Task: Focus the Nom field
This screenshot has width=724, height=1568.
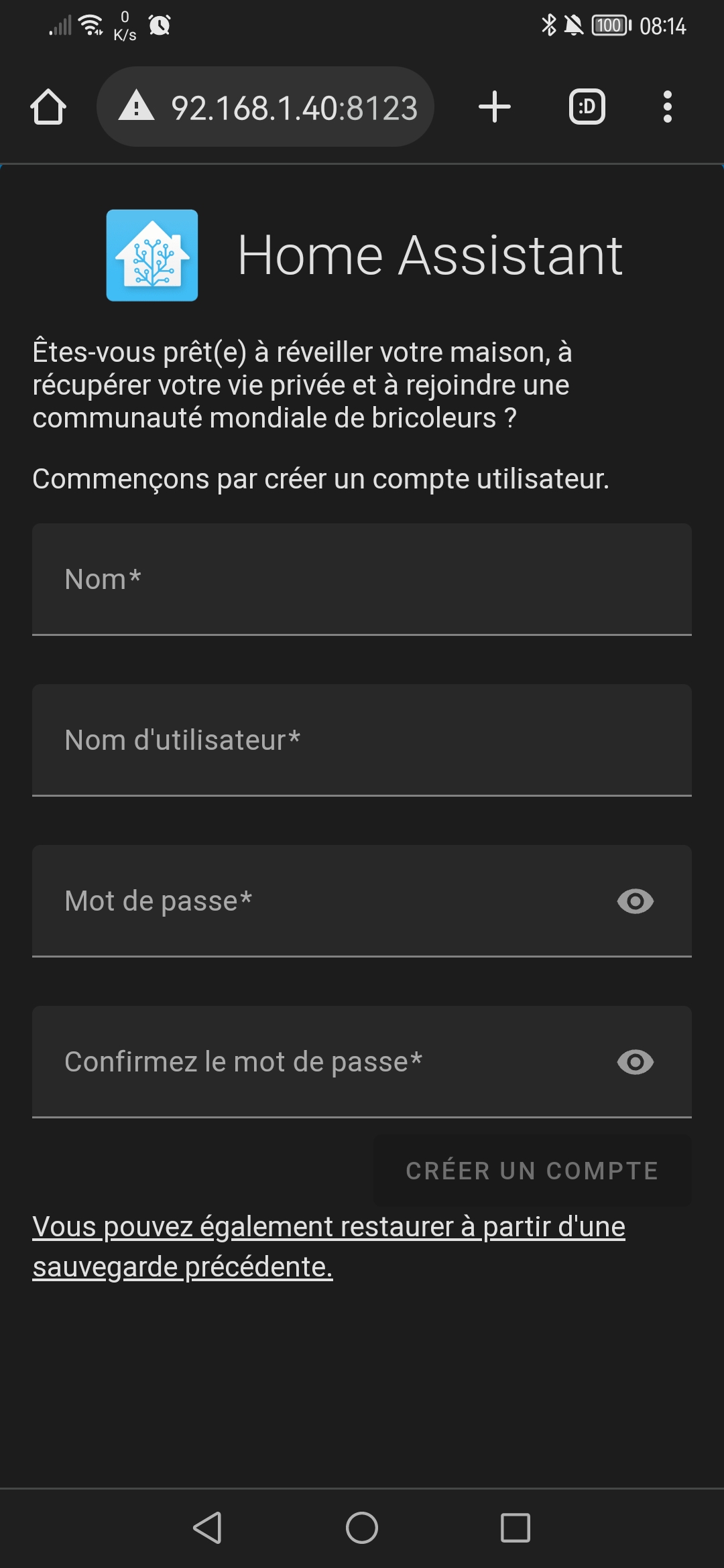Action: 362,579
